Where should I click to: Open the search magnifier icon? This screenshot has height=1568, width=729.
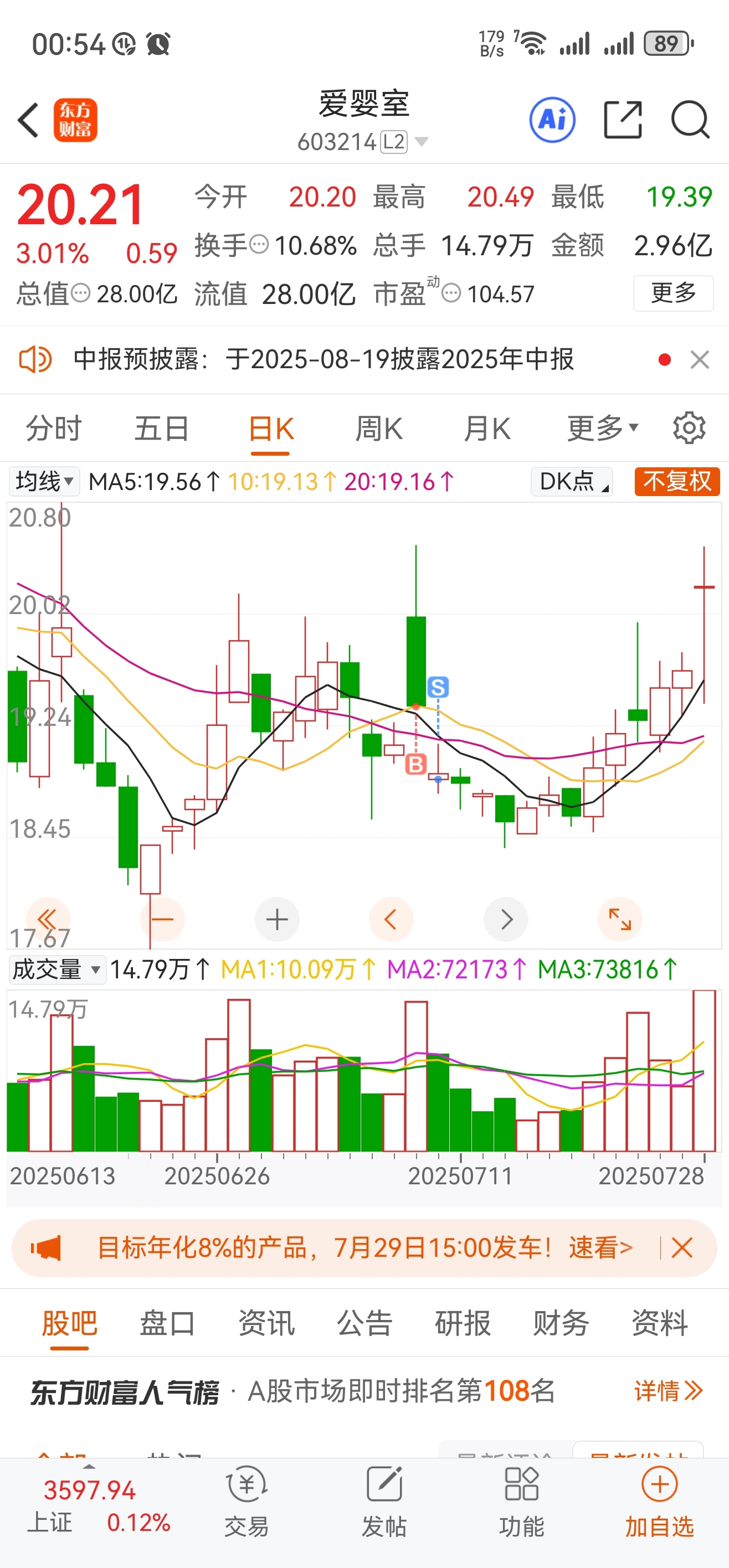[690, 120]
